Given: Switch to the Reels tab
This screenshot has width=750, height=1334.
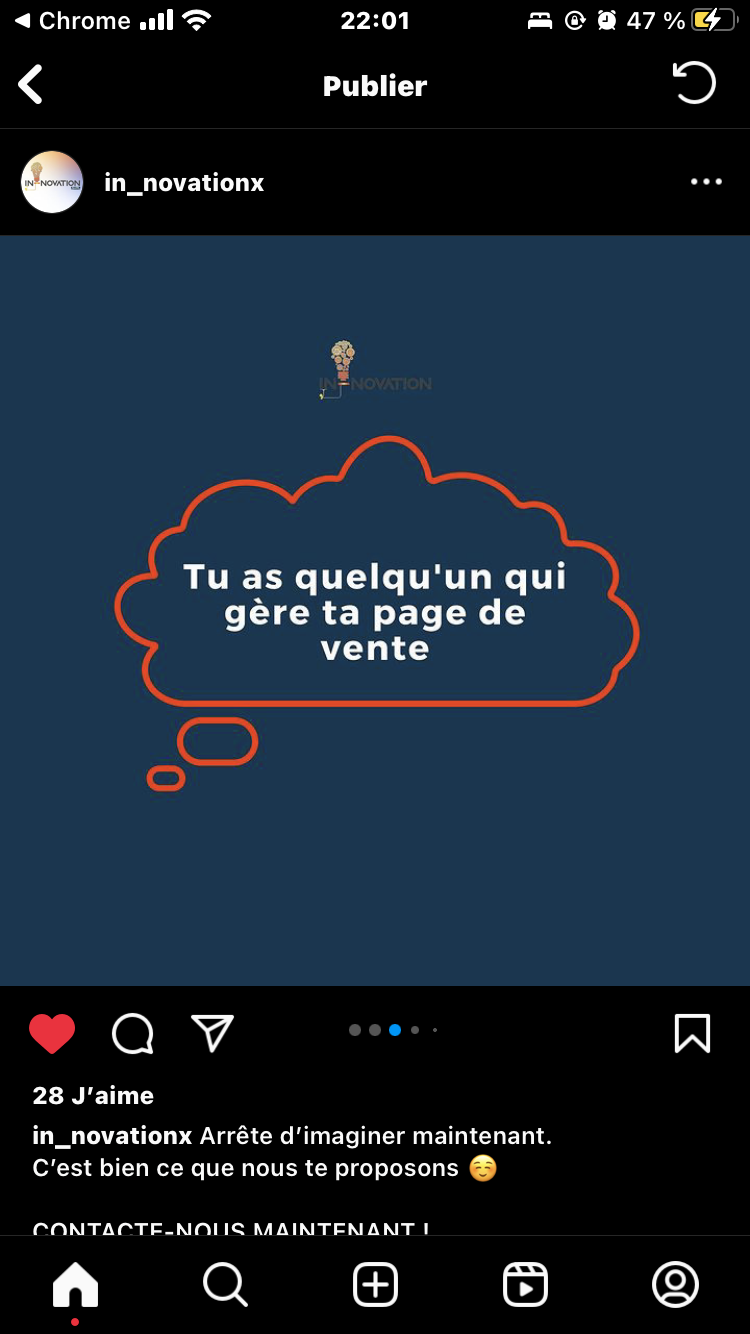Looking at the screenshot, I should 525,1284.
